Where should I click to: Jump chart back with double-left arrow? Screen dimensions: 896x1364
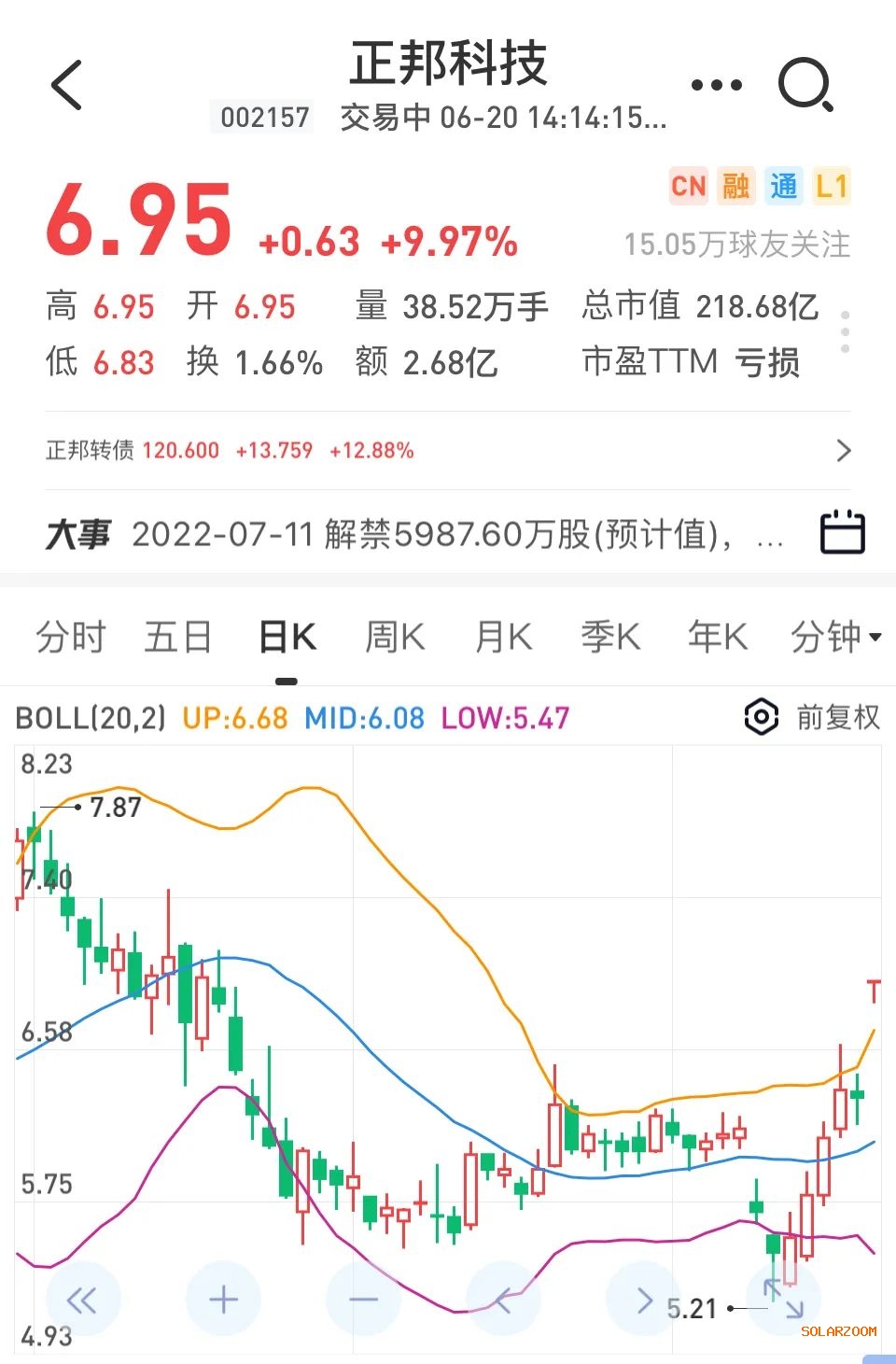click(82, 1300)
